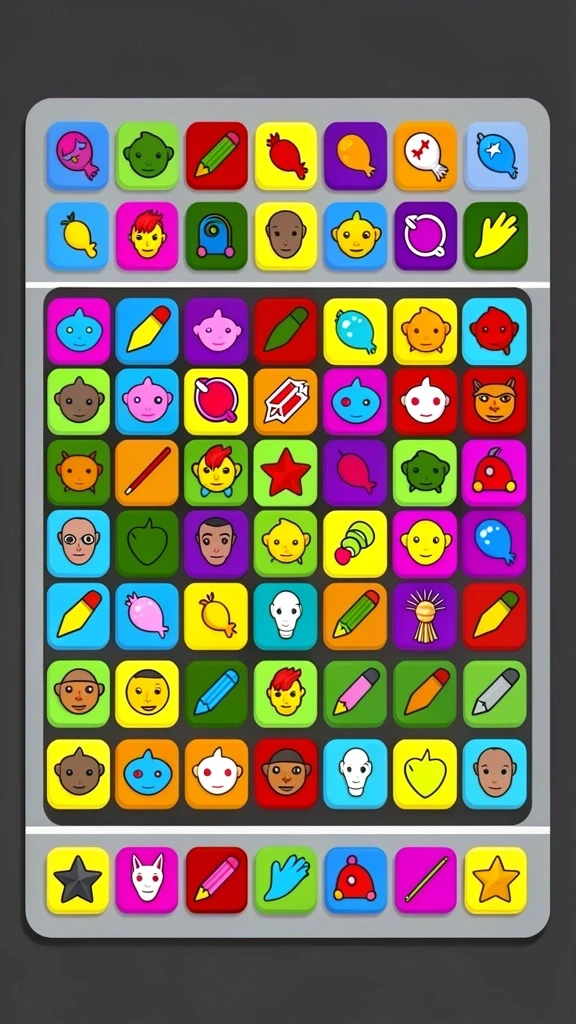Tap the blue vacuum on dark green tile

(216, 236)
